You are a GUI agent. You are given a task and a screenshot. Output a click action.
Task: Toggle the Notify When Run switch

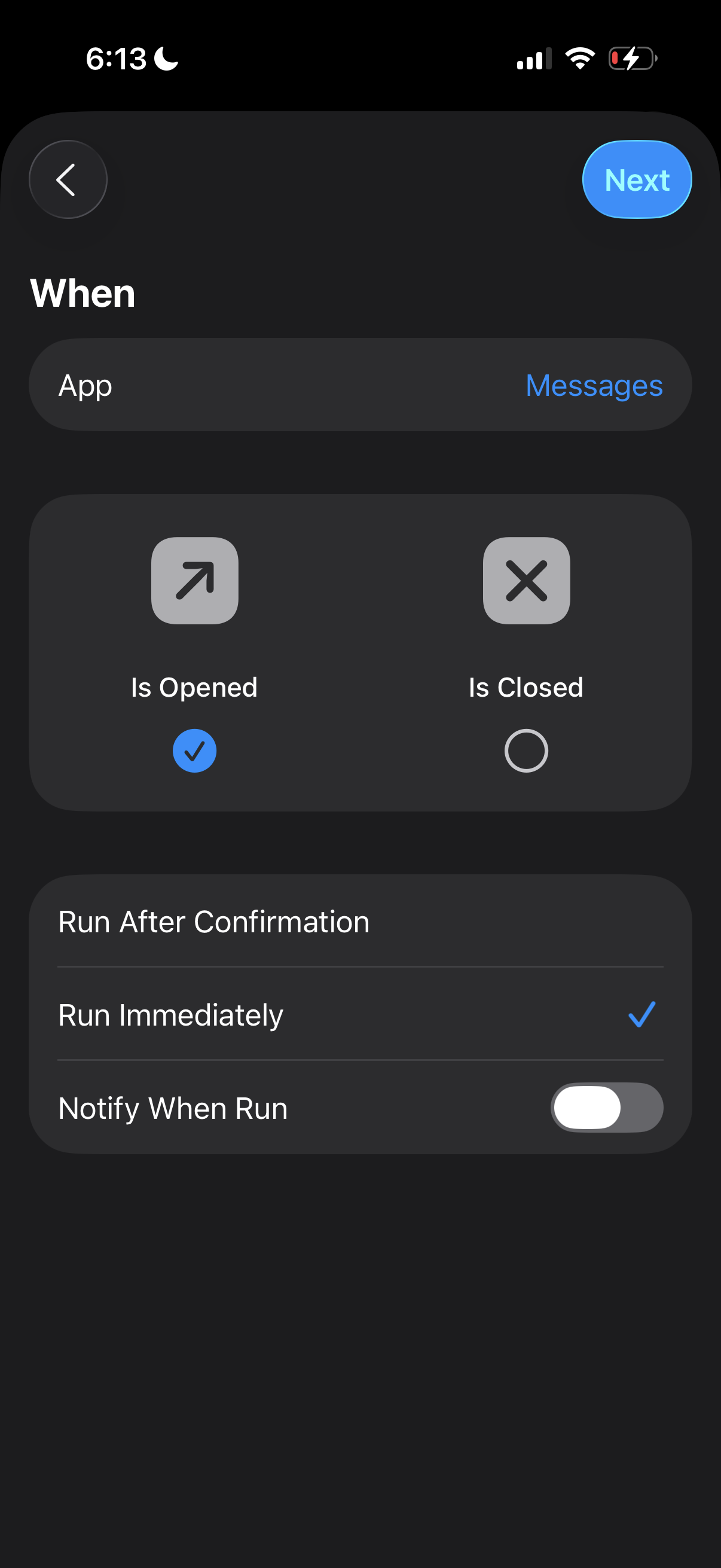tap(607, 1107)
